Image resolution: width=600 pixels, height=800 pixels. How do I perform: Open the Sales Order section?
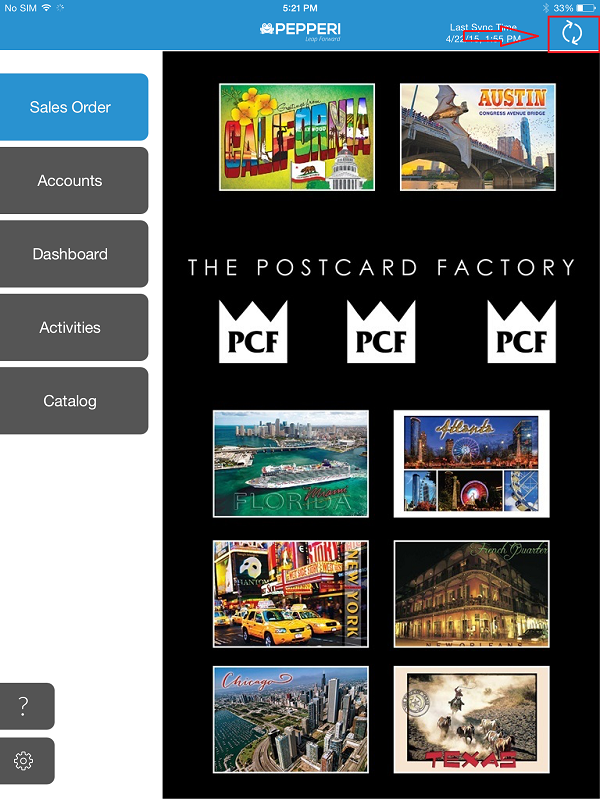point(72,107)
